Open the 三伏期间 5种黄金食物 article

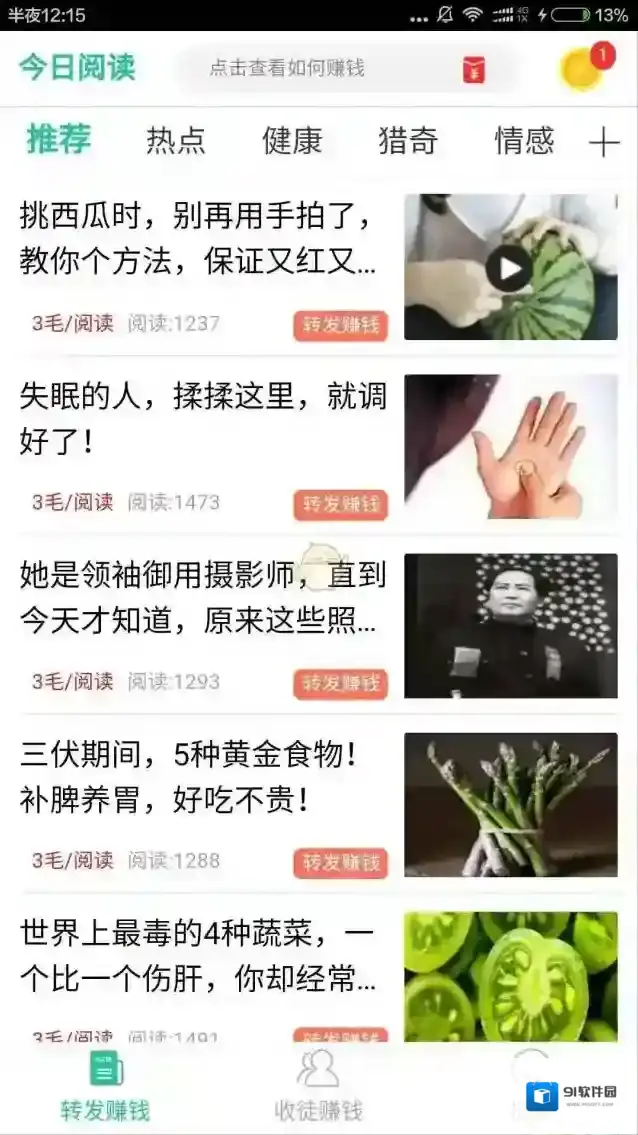click(190, 777)
